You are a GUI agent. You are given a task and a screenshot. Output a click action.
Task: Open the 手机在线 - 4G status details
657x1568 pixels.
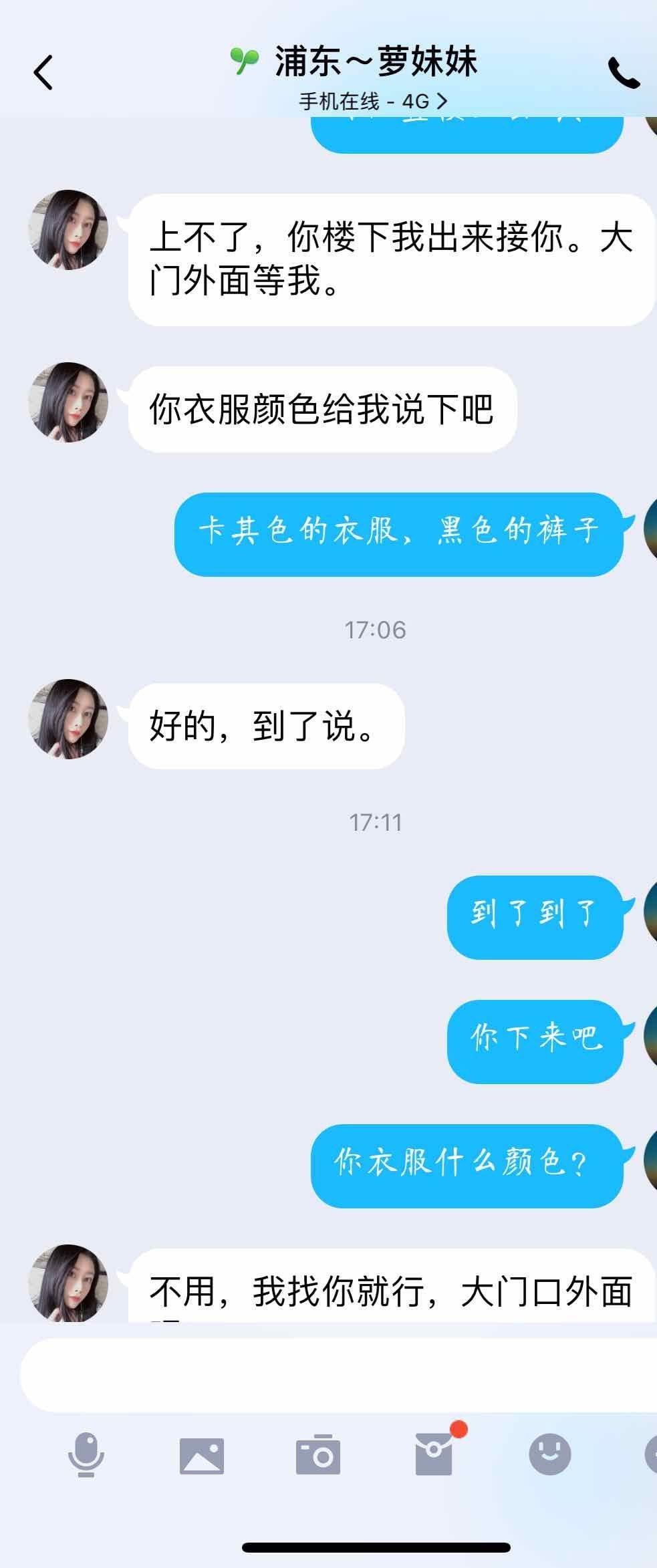(x=373, y=101)
